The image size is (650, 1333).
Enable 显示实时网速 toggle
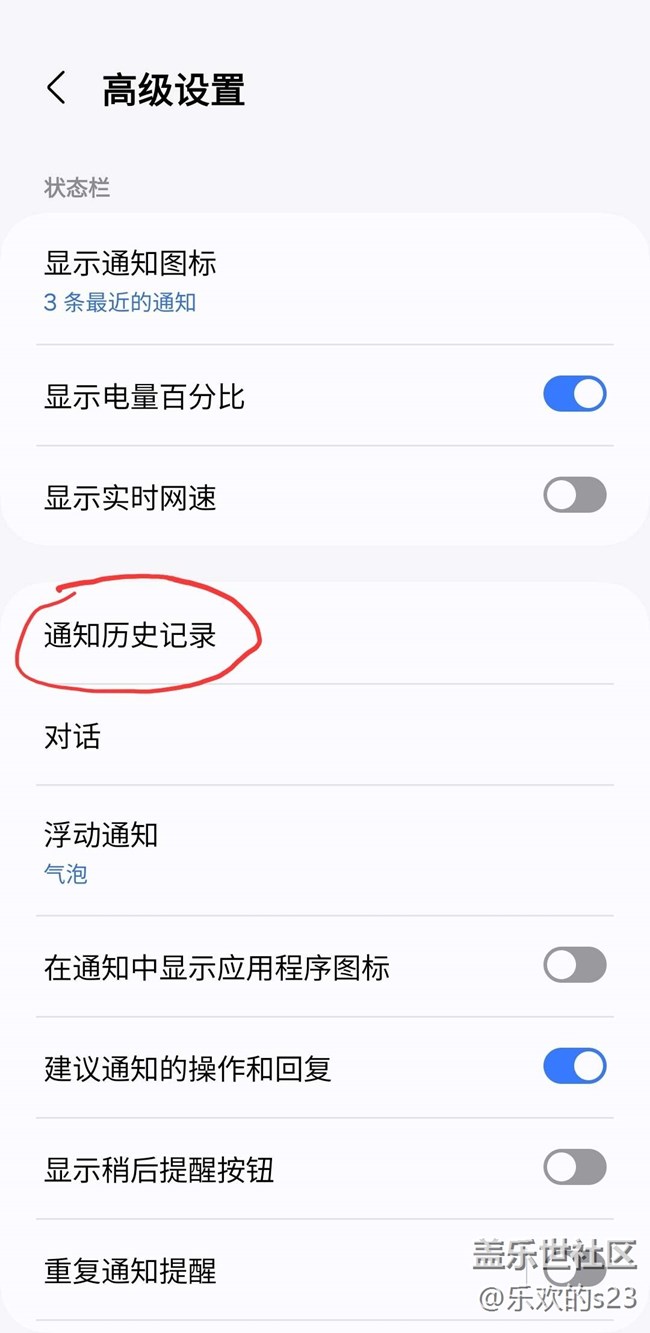click(574, 495)
